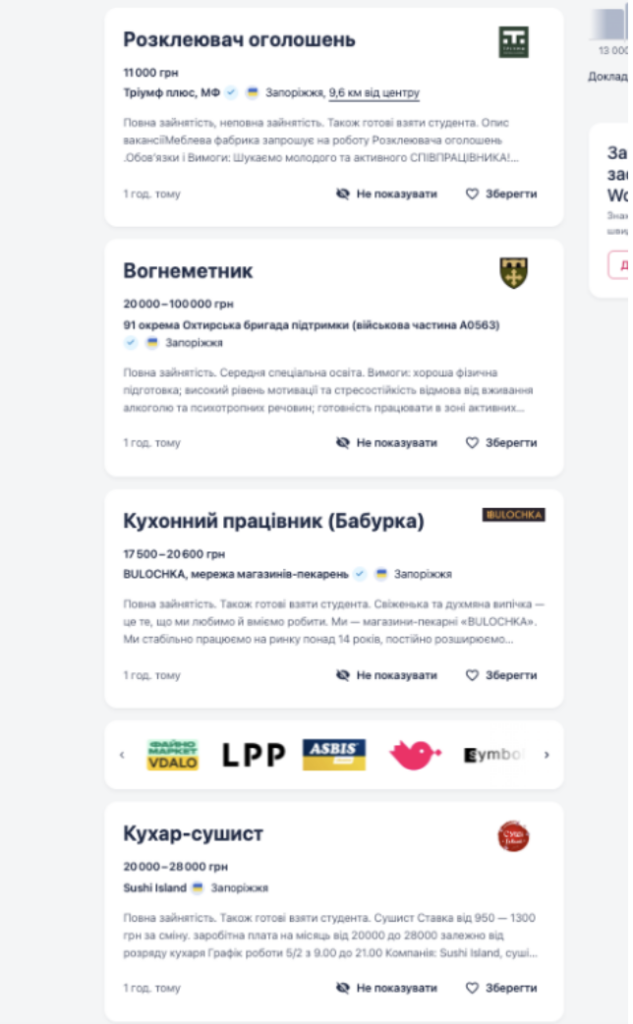Show next companies in the logo carousel
Screen dimensions: 633x1024
(546, 755)
